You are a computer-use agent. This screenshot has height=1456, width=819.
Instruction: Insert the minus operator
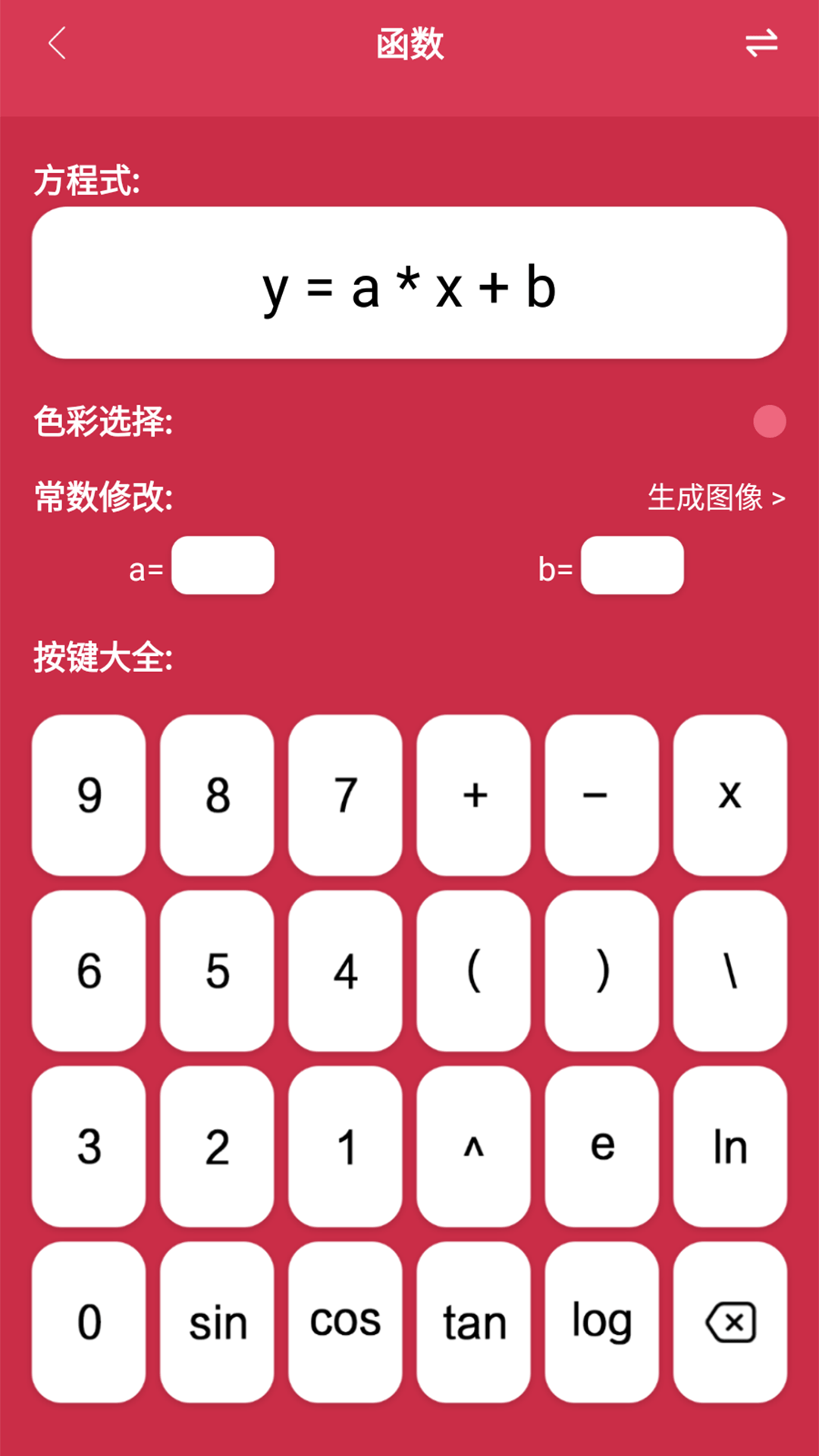point(602,795)
